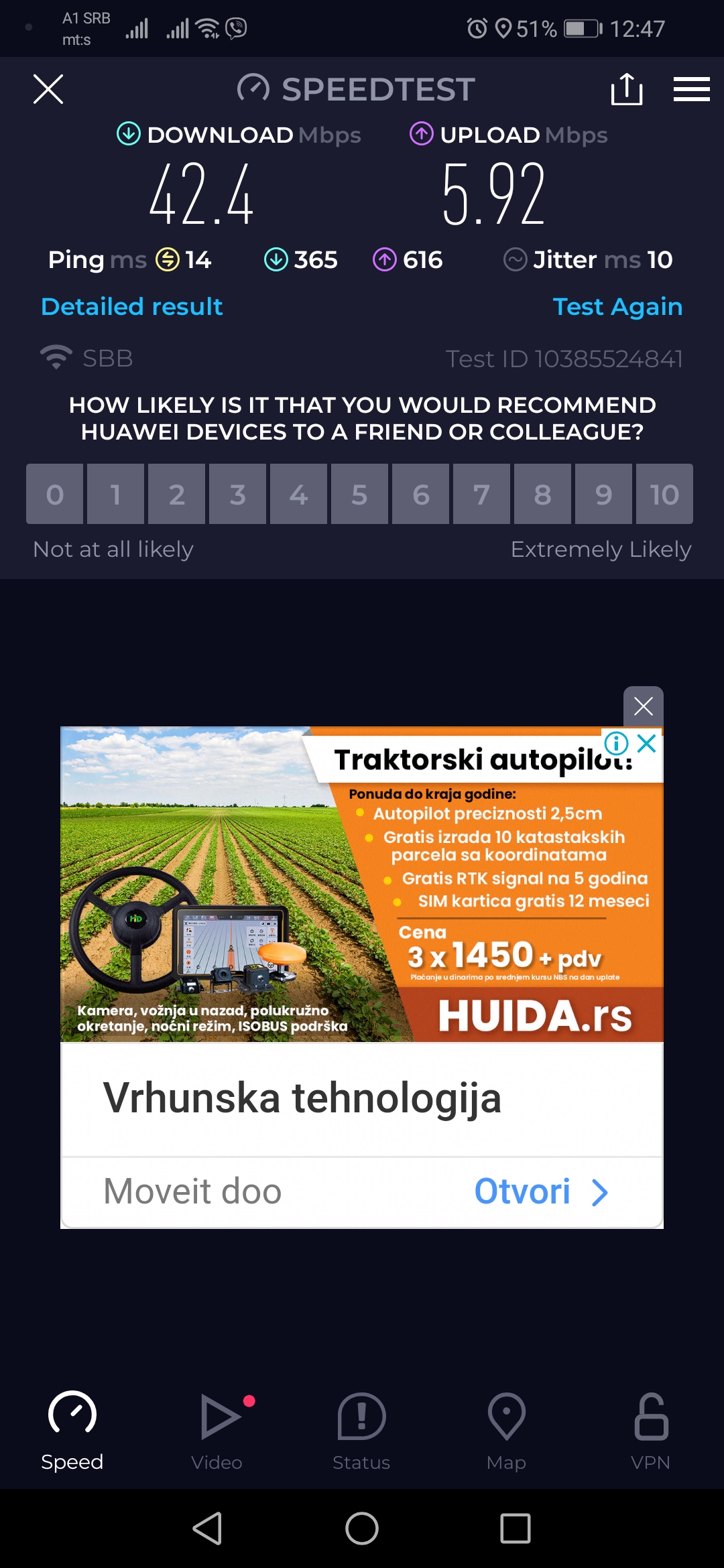
Task: Tap Otvori to open the Moveit doo ad
Action: 540,1191
